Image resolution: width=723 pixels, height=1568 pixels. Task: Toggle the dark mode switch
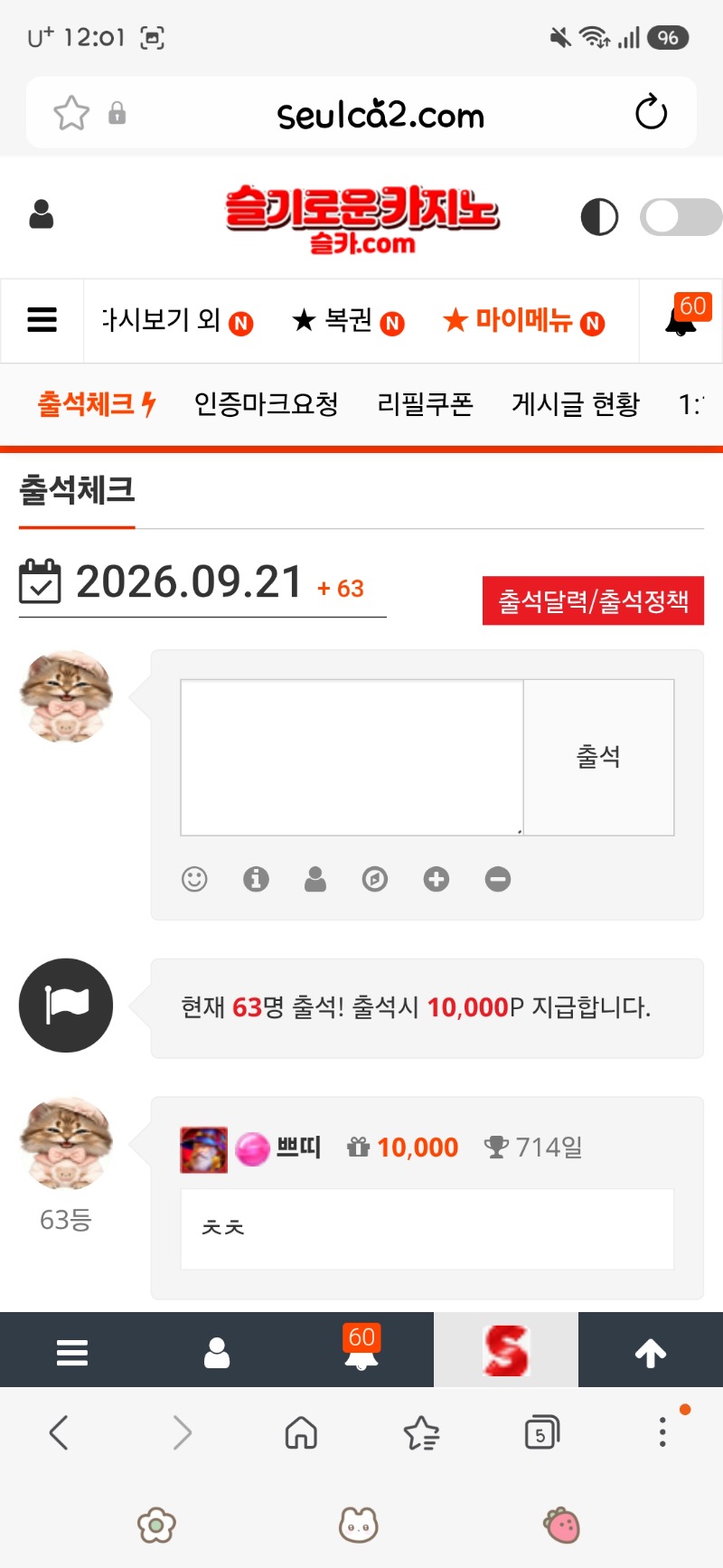(681, 217)
